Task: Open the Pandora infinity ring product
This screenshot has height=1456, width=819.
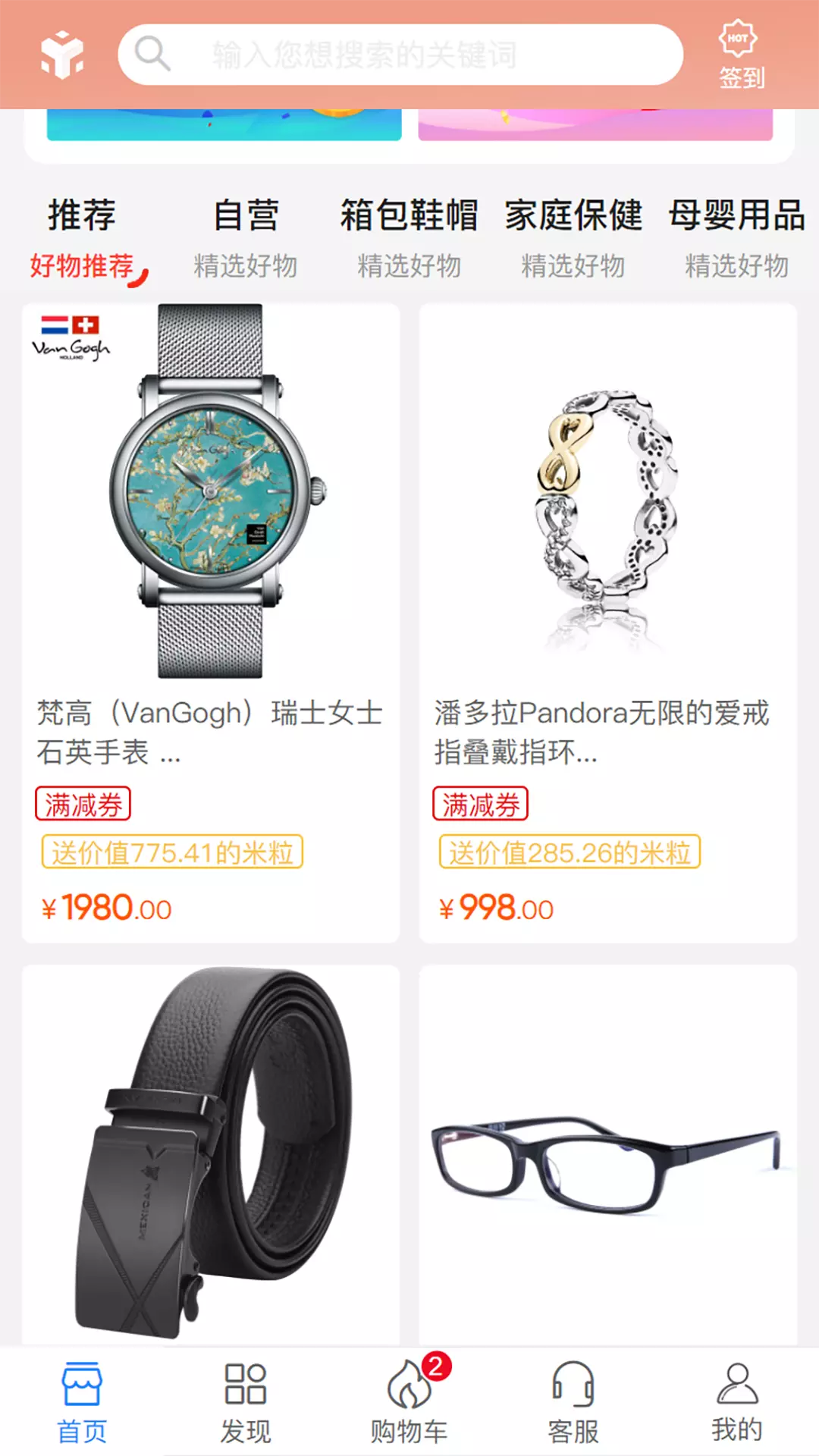Action: (608, 623)
